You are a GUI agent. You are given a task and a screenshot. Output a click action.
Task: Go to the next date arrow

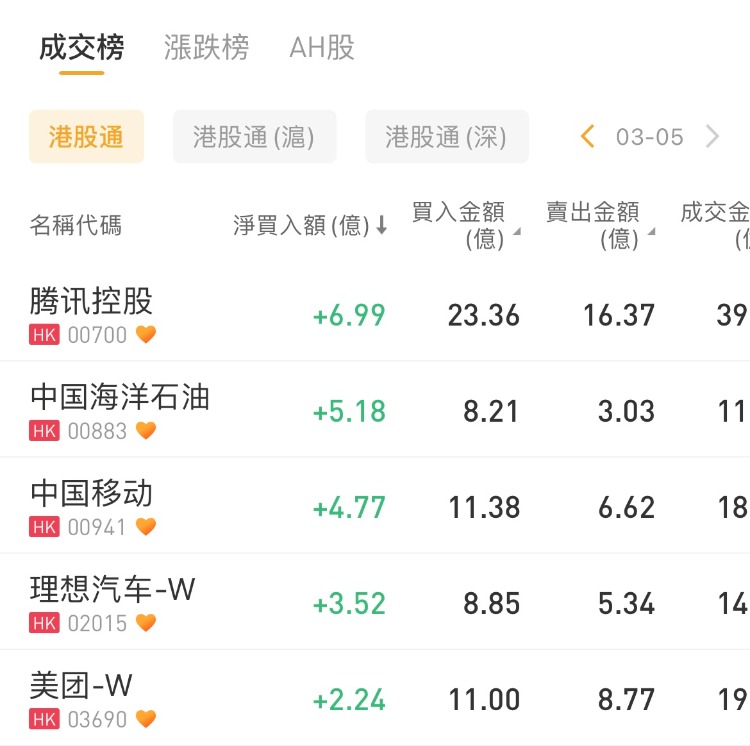click(x=712, y=137)
